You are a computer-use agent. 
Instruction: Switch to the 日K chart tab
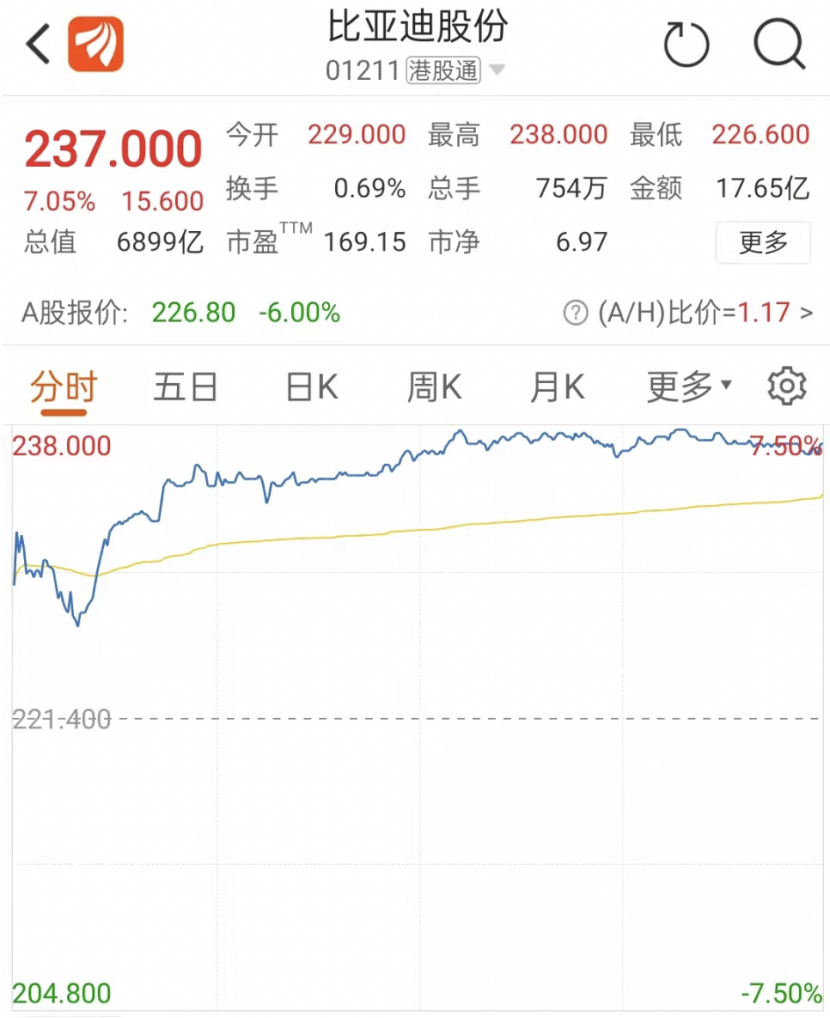310,385
